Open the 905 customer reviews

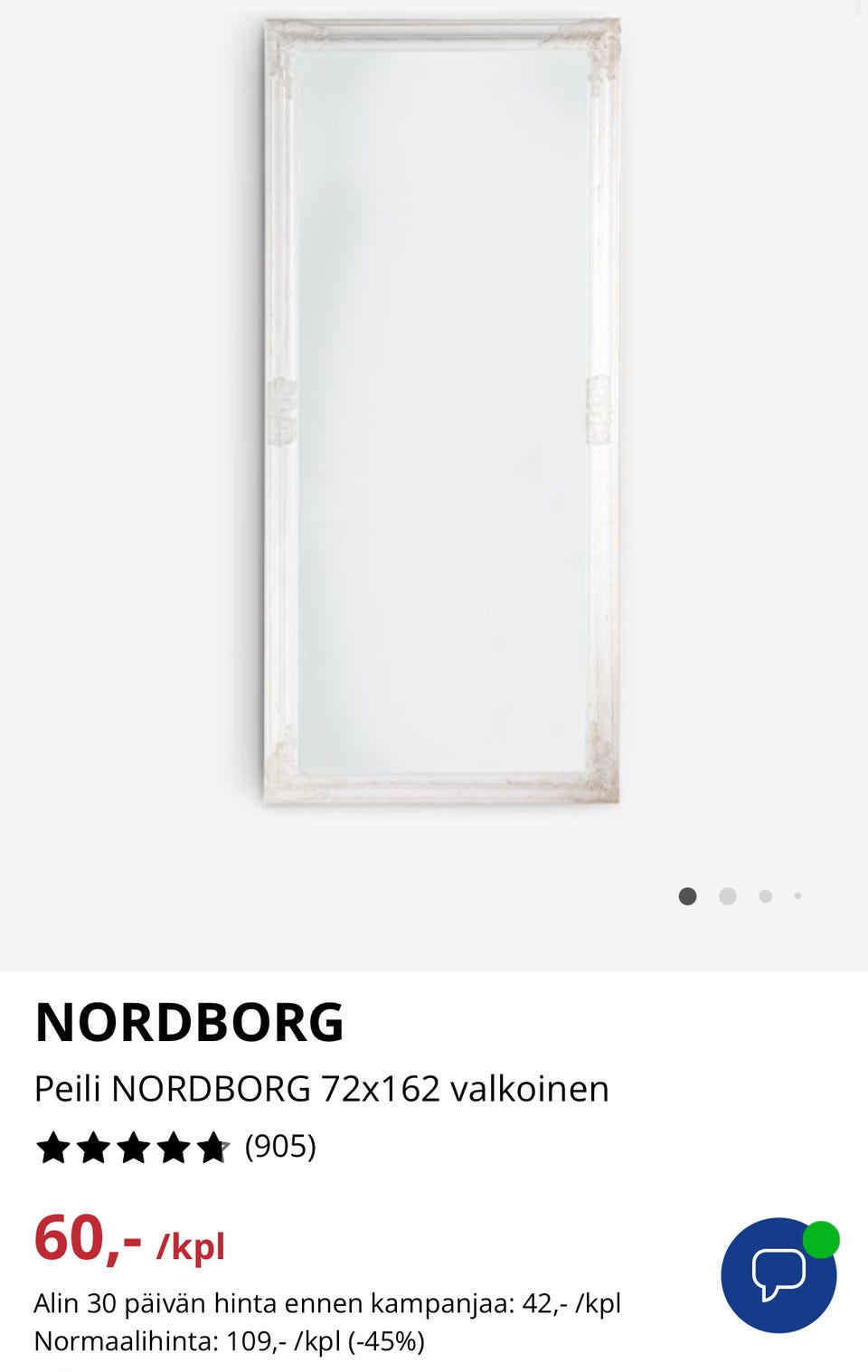(279, 1146)
